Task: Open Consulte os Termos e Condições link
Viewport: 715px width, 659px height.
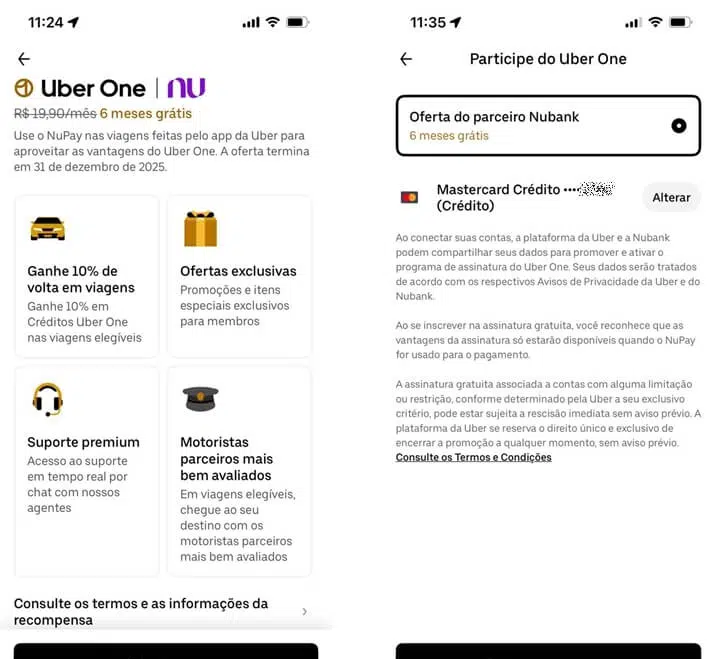Action: (x=474, y=457)
